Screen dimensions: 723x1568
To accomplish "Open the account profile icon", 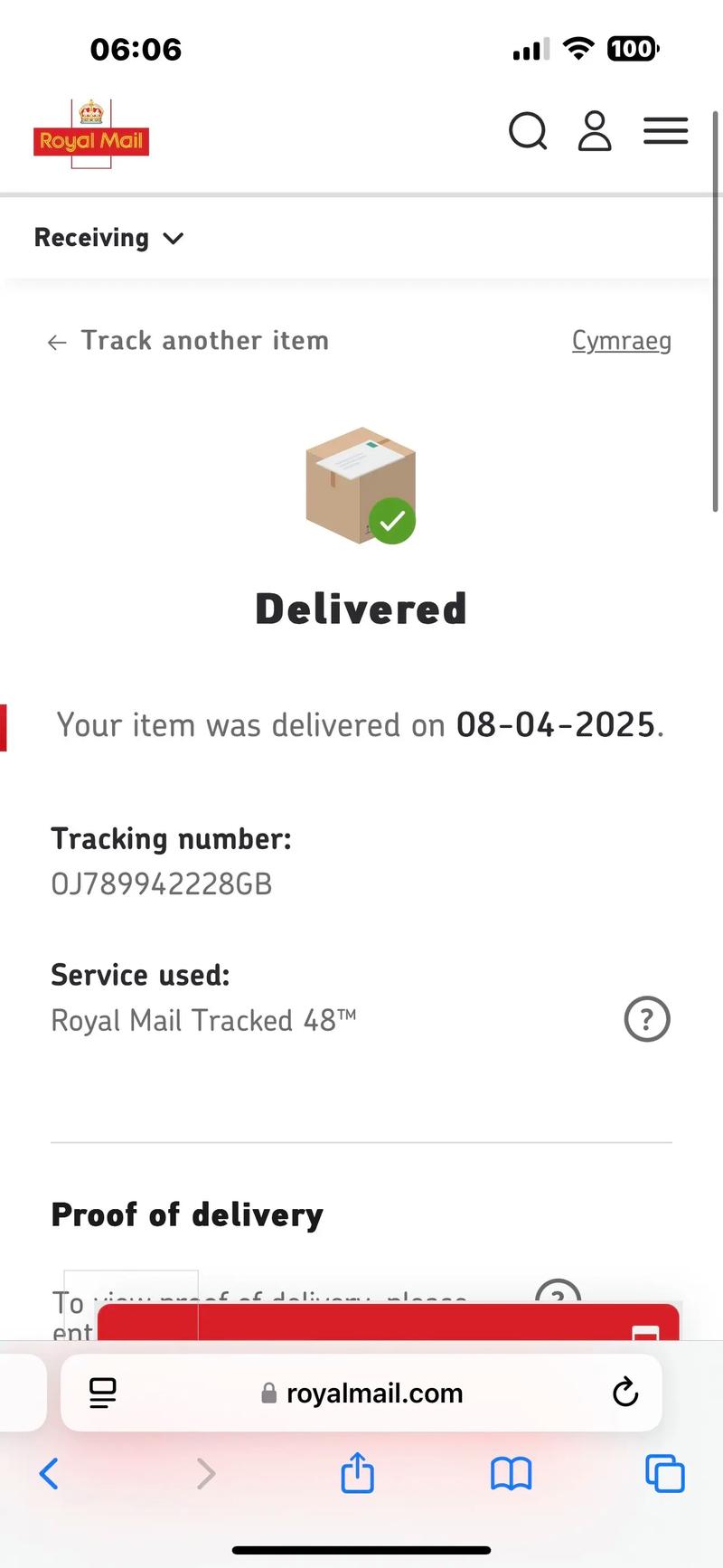I will pyautogui.click(x=595, y=131).
